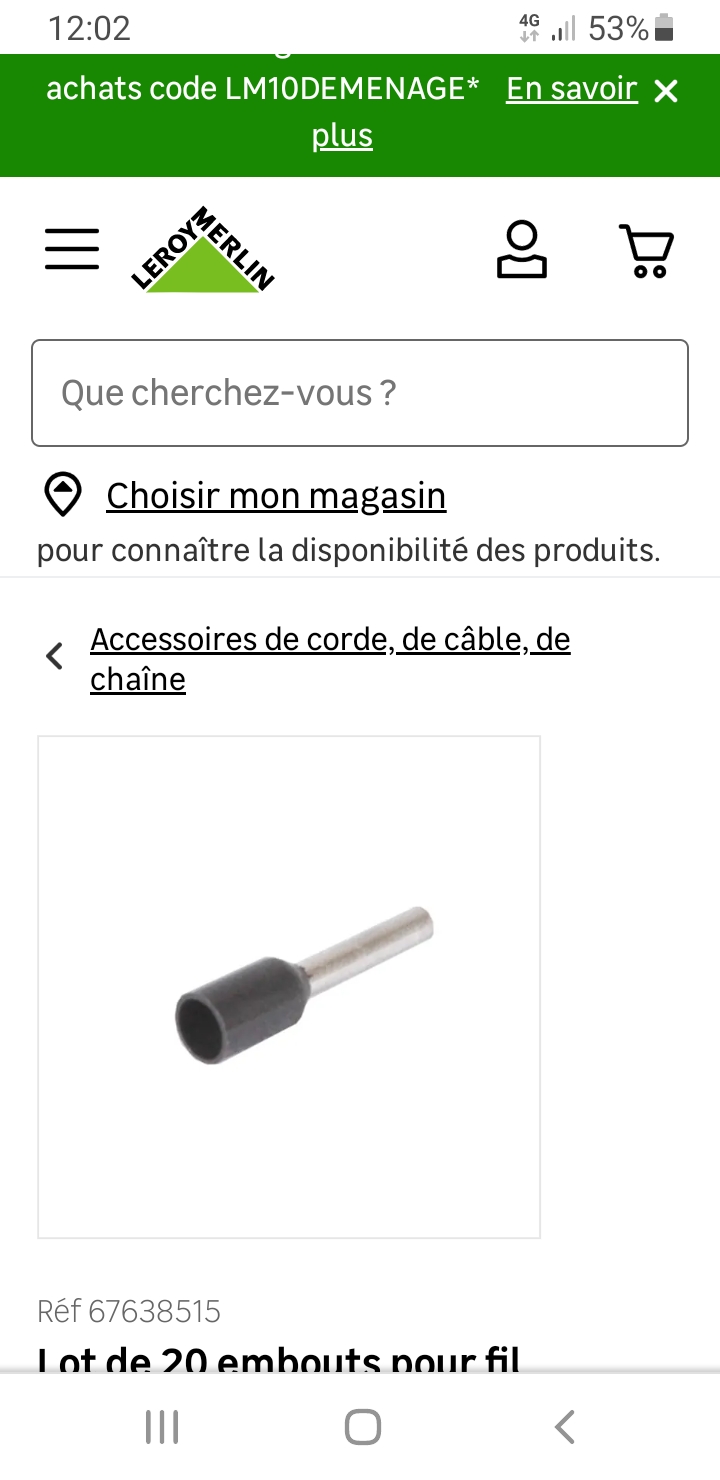Tap the product title 'Lot de 20 embouts pour fil'

point(278,1360)
